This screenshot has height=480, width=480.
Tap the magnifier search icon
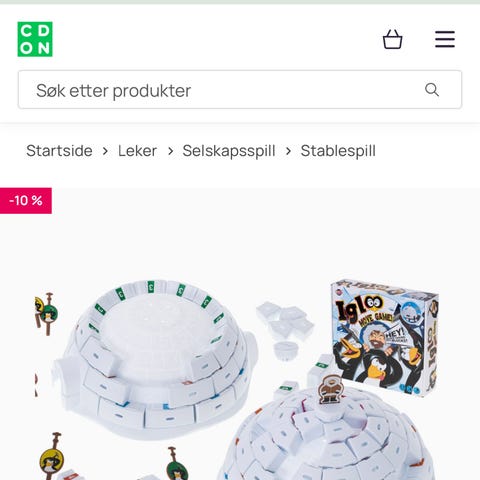432,90
